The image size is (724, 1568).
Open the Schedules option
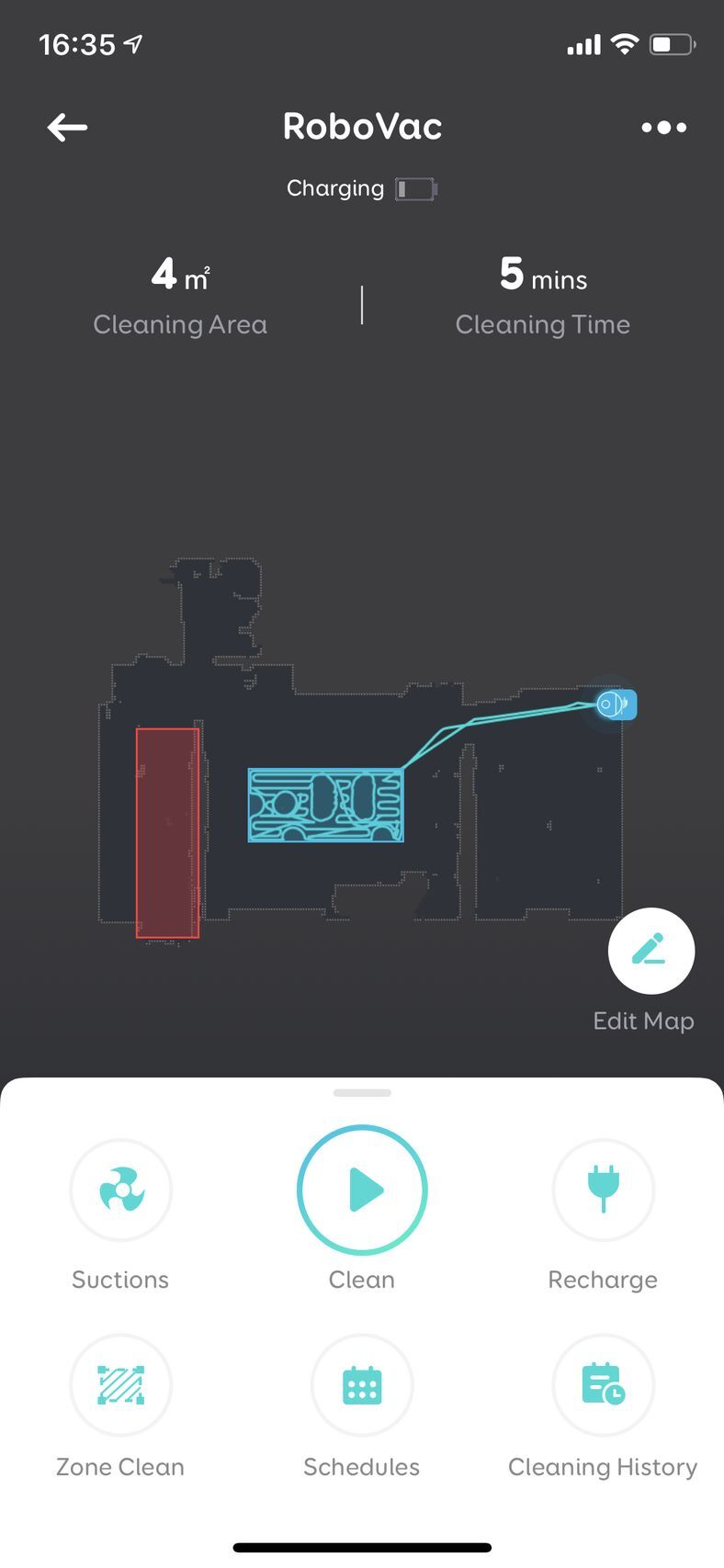(x=362, y=1384)
